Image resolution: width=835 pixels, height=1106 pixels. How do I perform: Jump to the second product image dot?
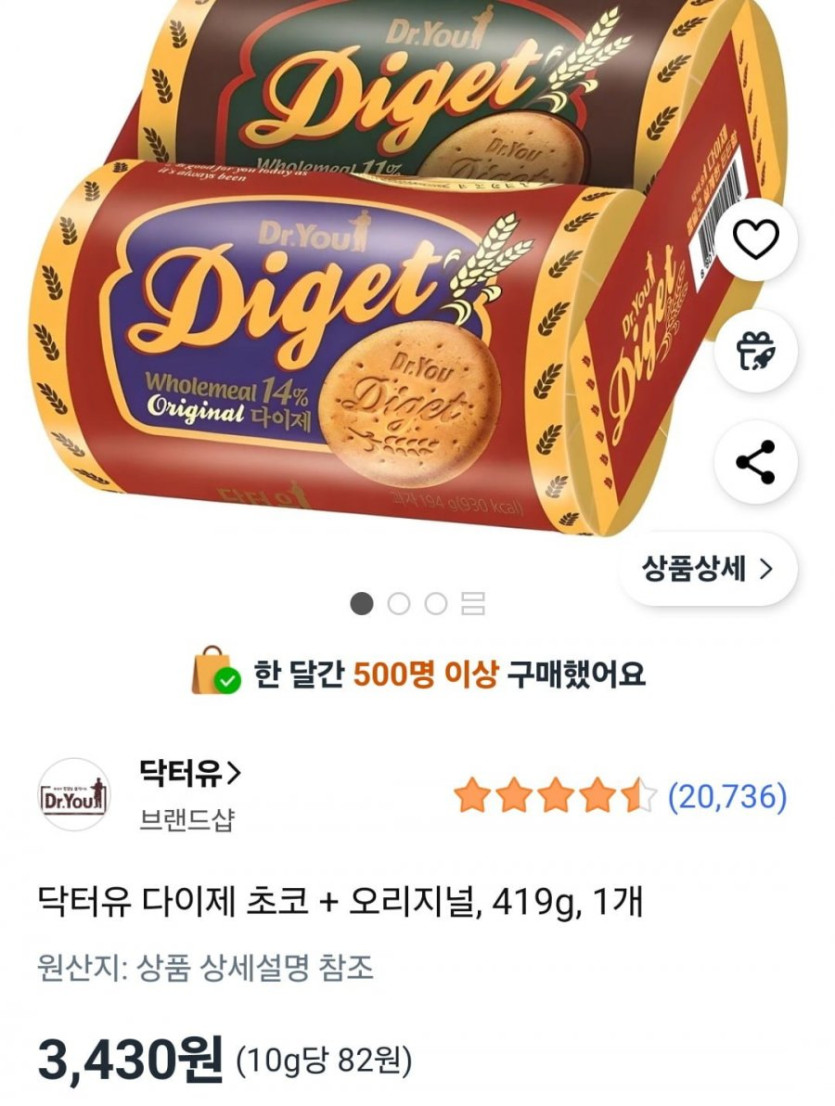399,604
